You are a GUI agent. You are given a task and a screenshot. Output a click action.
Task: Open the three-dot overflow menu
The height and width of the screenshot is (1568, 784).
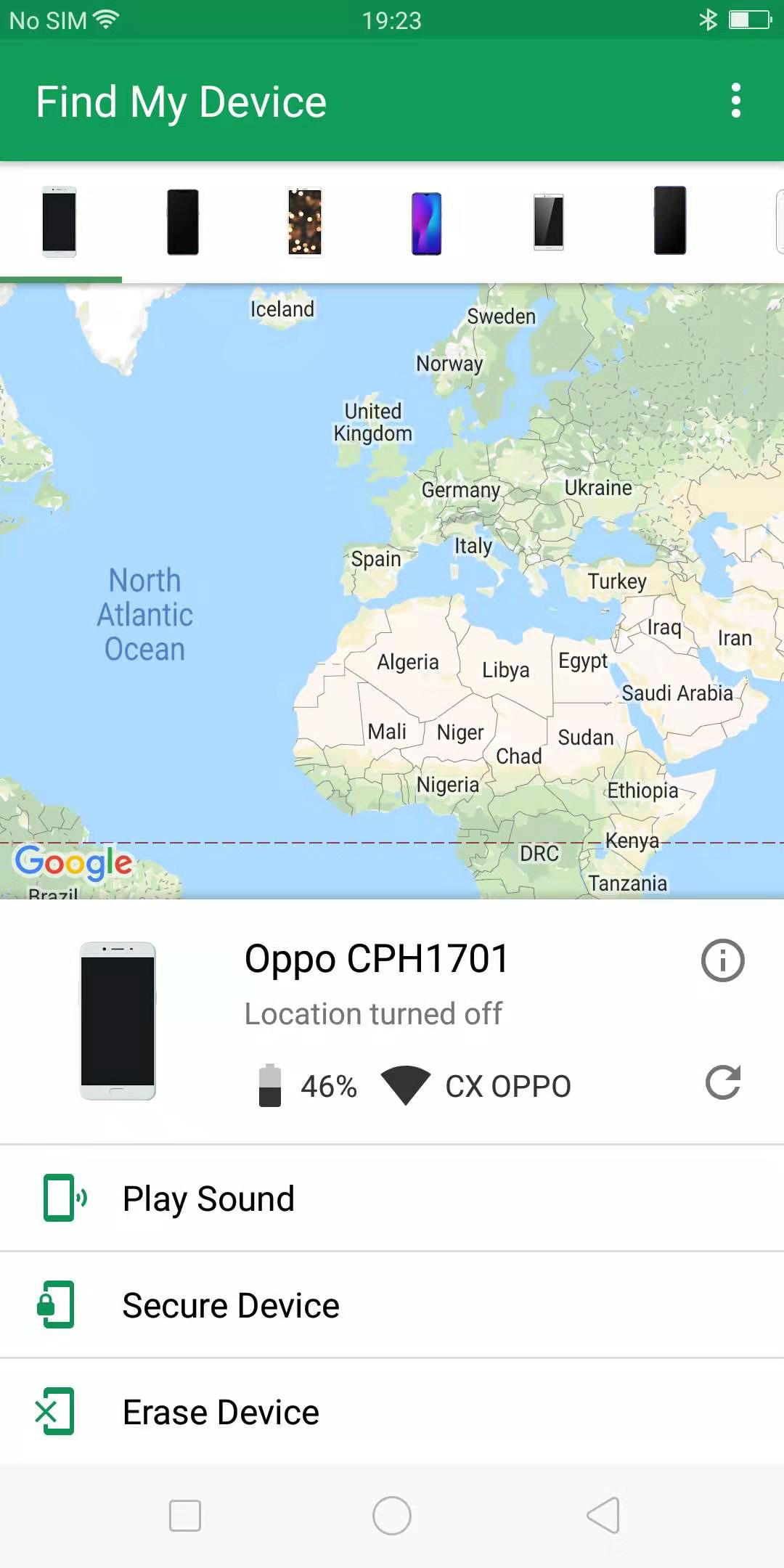tap(736, 100)
